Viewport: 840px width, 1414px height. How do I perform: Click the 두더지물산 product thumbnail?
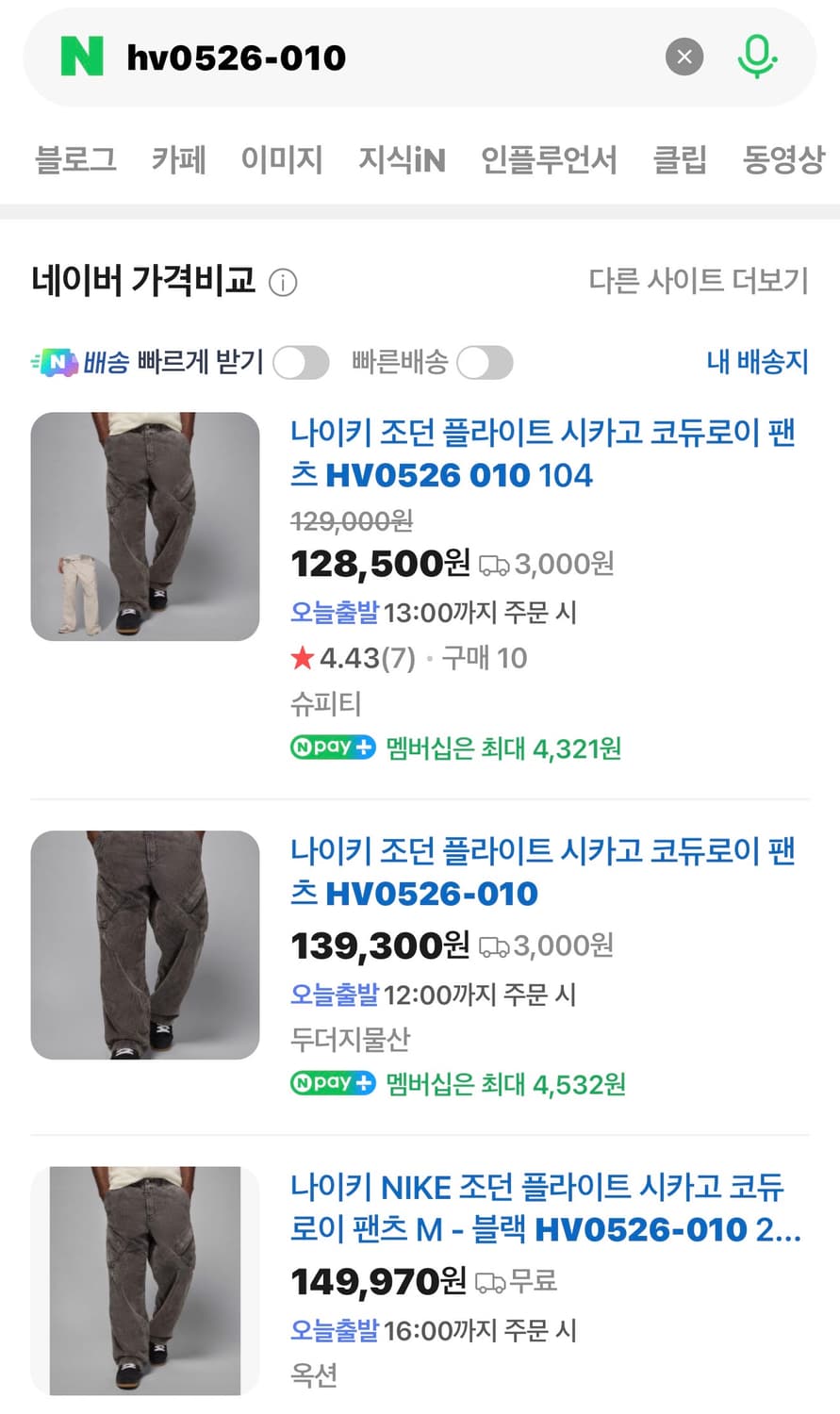(x=144, y=944)
